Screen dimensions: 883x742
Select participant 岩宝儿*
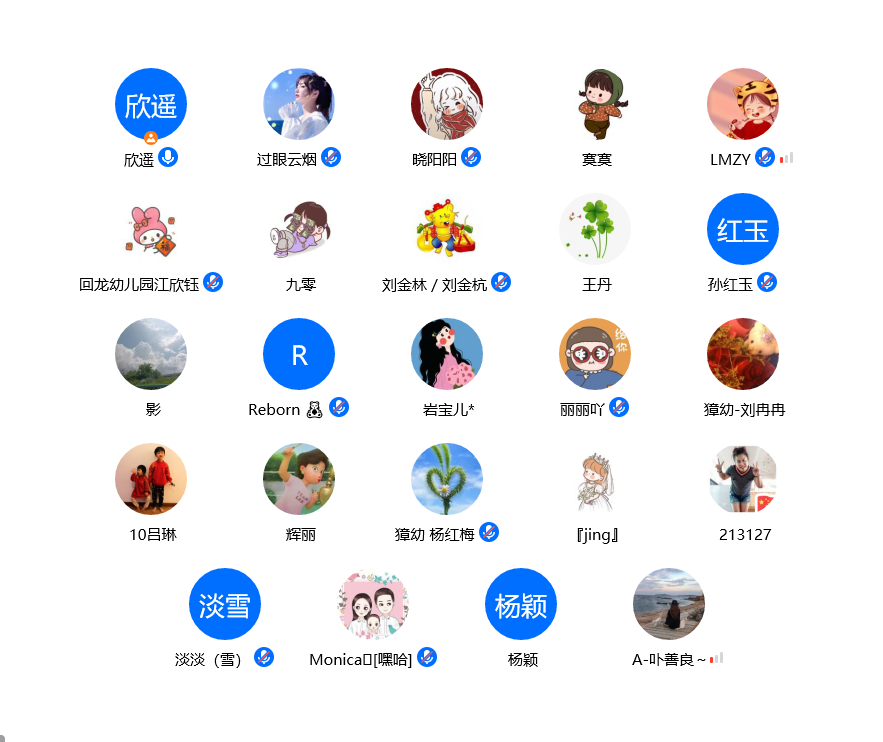coord(447,354)
